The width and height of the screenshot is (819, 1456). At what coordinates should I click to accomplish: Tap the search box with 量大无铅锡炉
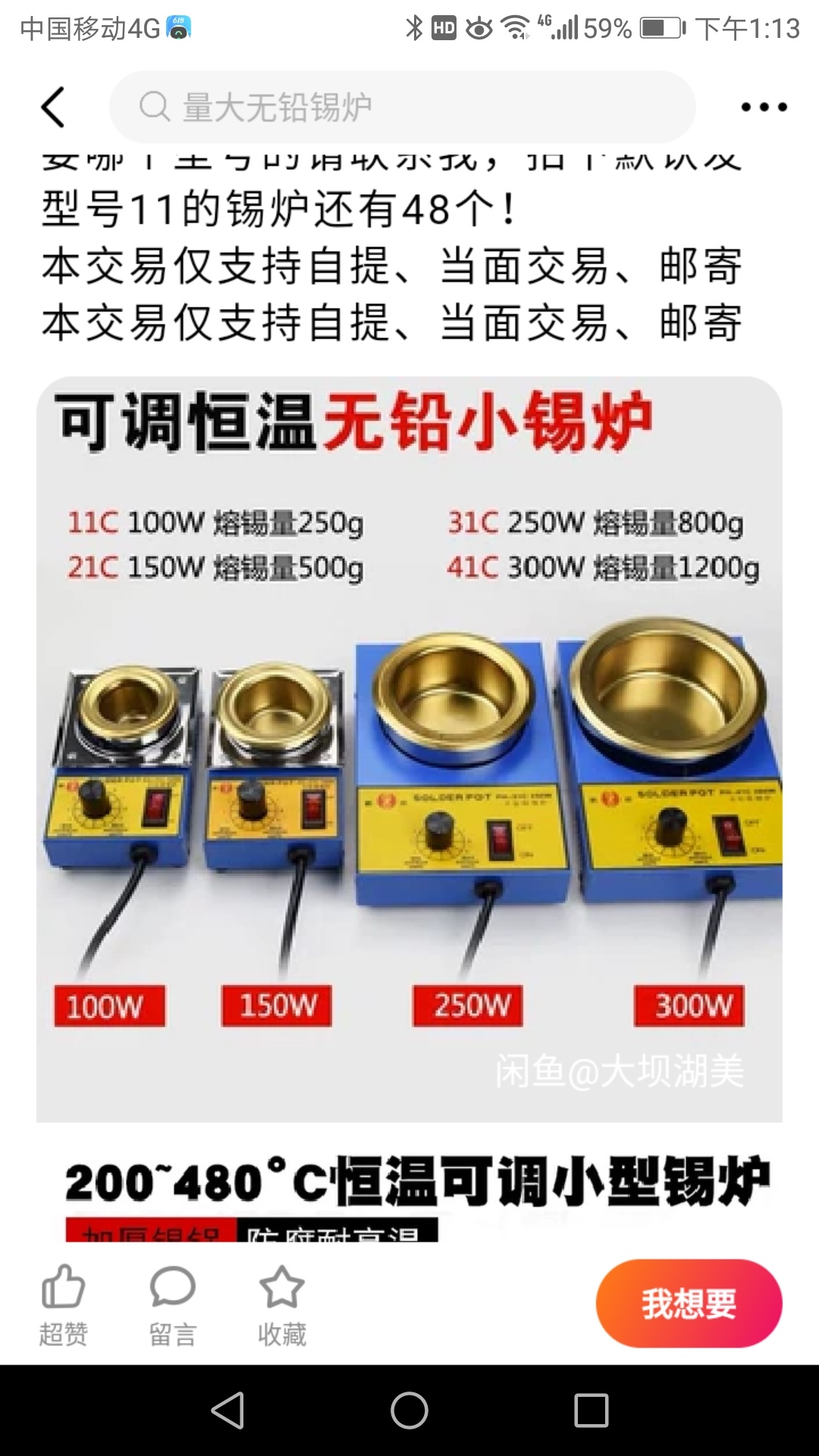[x=402, y=107]
